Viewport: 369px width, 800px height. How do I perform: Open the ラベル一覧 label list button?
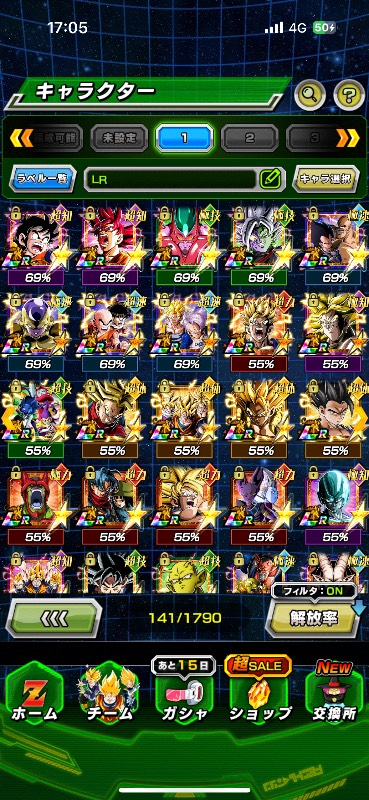(42, 179)
